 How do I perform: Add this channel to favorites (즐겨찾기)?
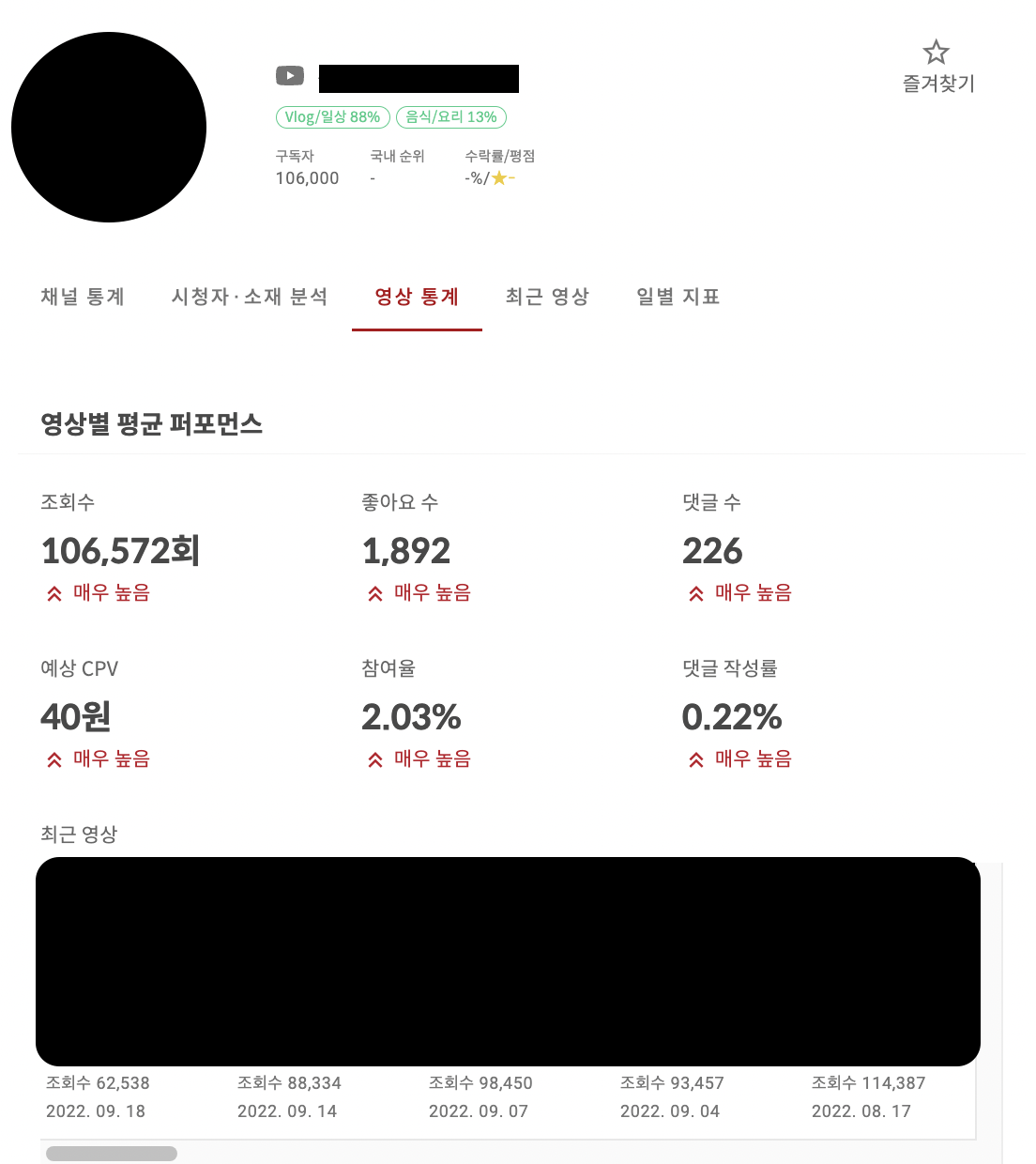click(x=937, y=67)
